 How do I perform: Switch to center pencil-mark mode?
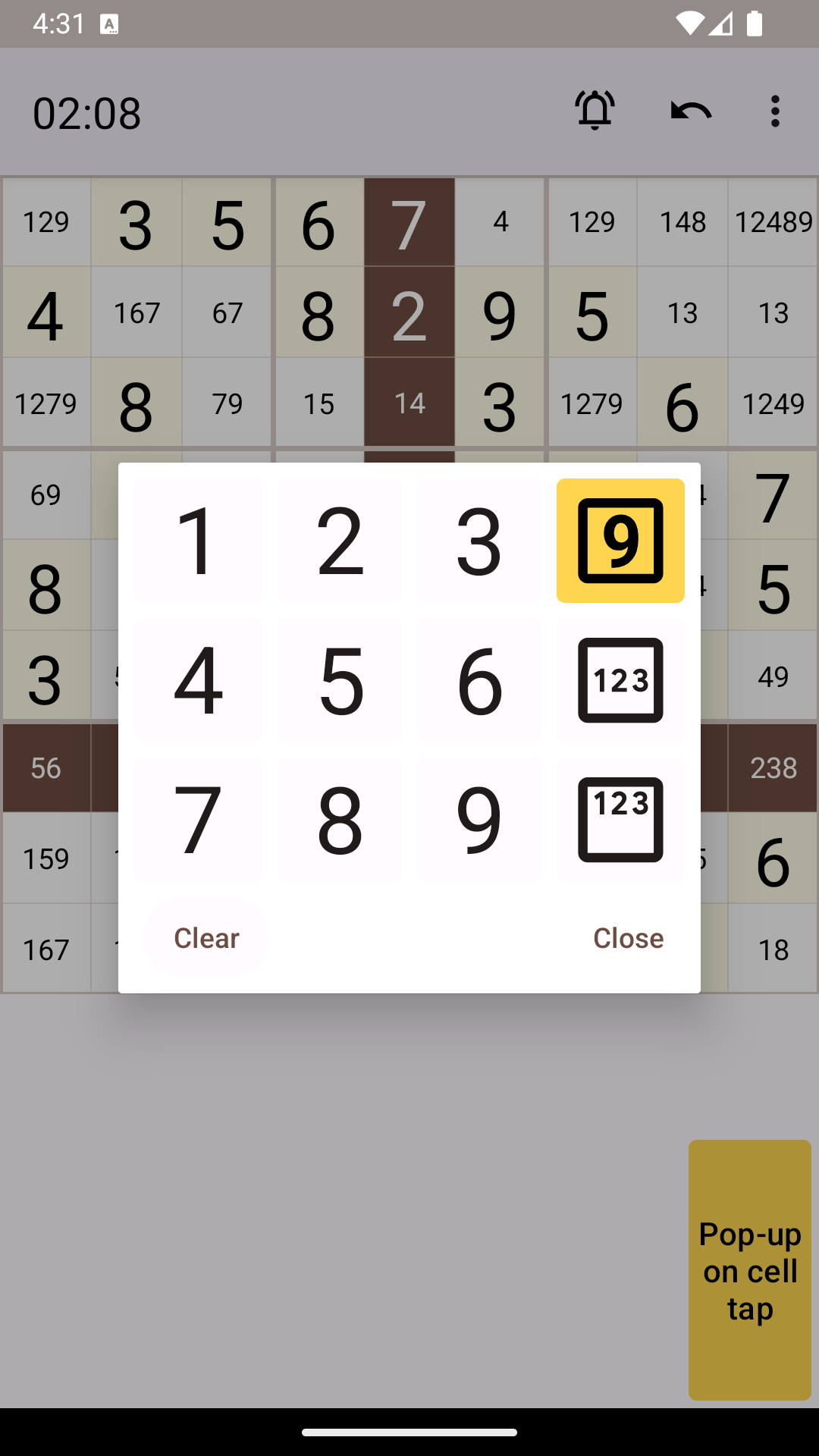tap(620, 680)
